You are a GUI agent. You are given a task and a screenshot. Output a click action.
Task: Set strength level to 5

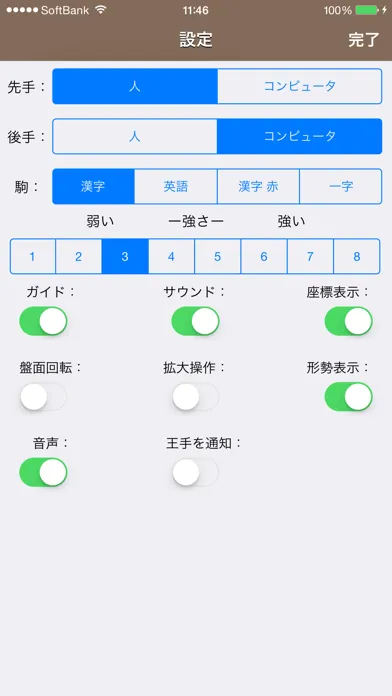[x=218, y=256]
